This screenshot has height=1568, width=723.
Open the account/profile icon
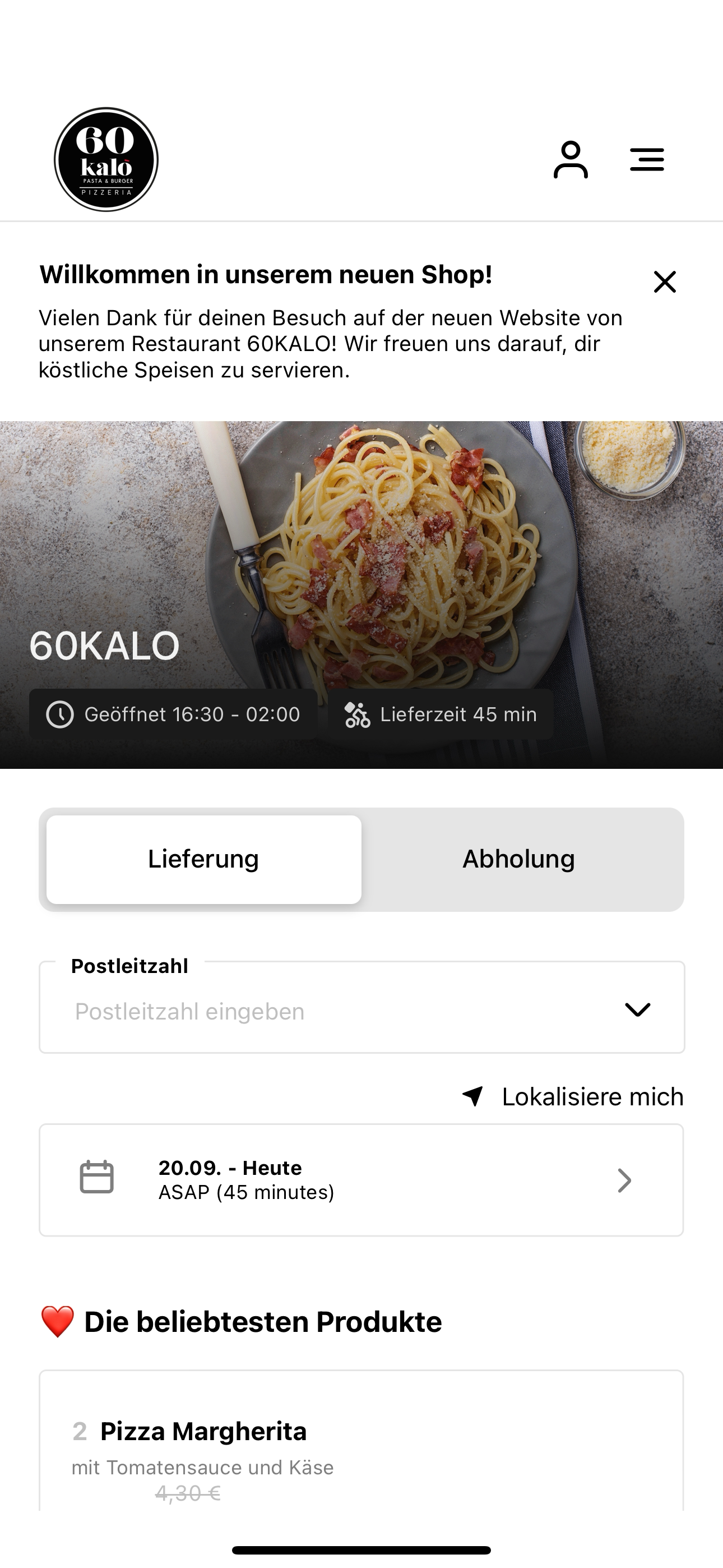click(x=571, y=159)
